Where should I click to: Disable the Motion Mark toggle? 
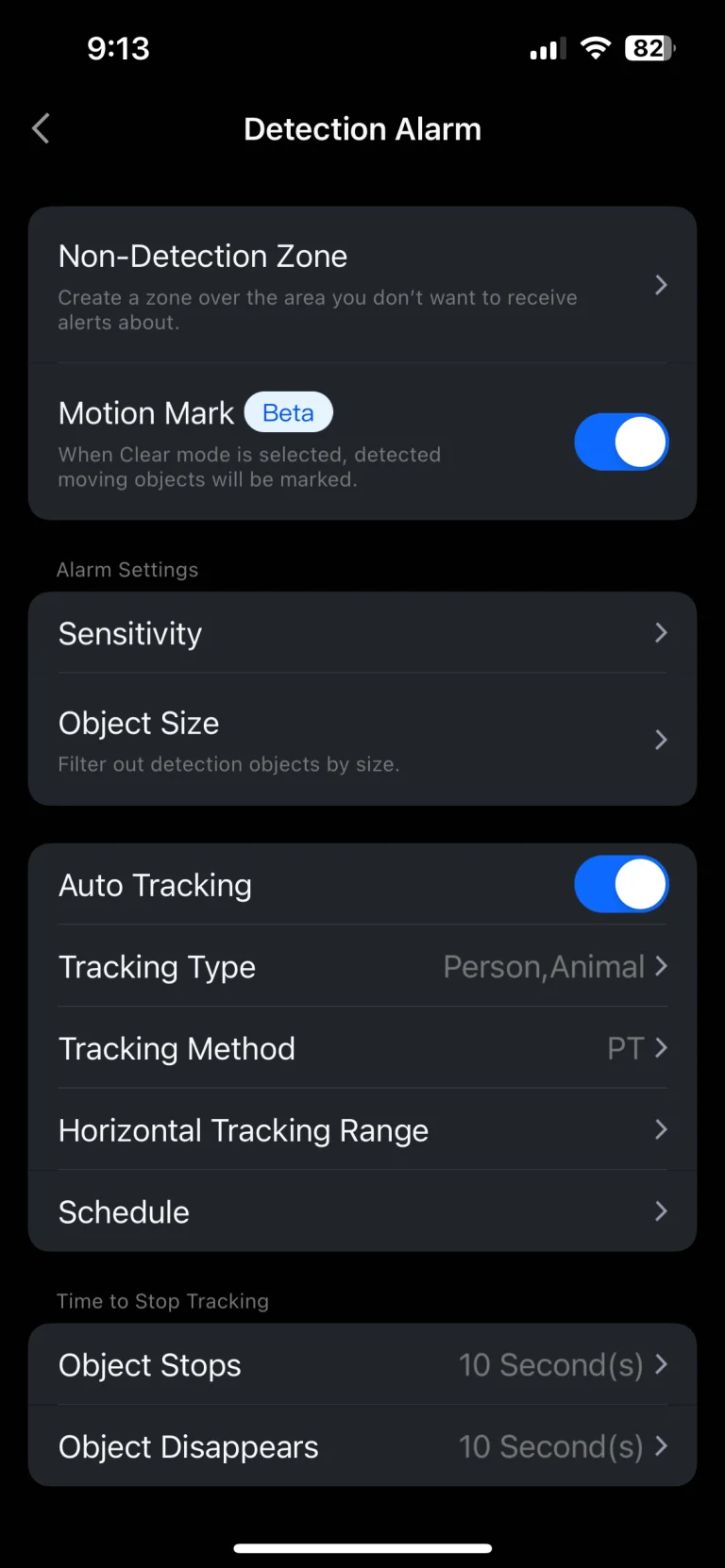621,442
